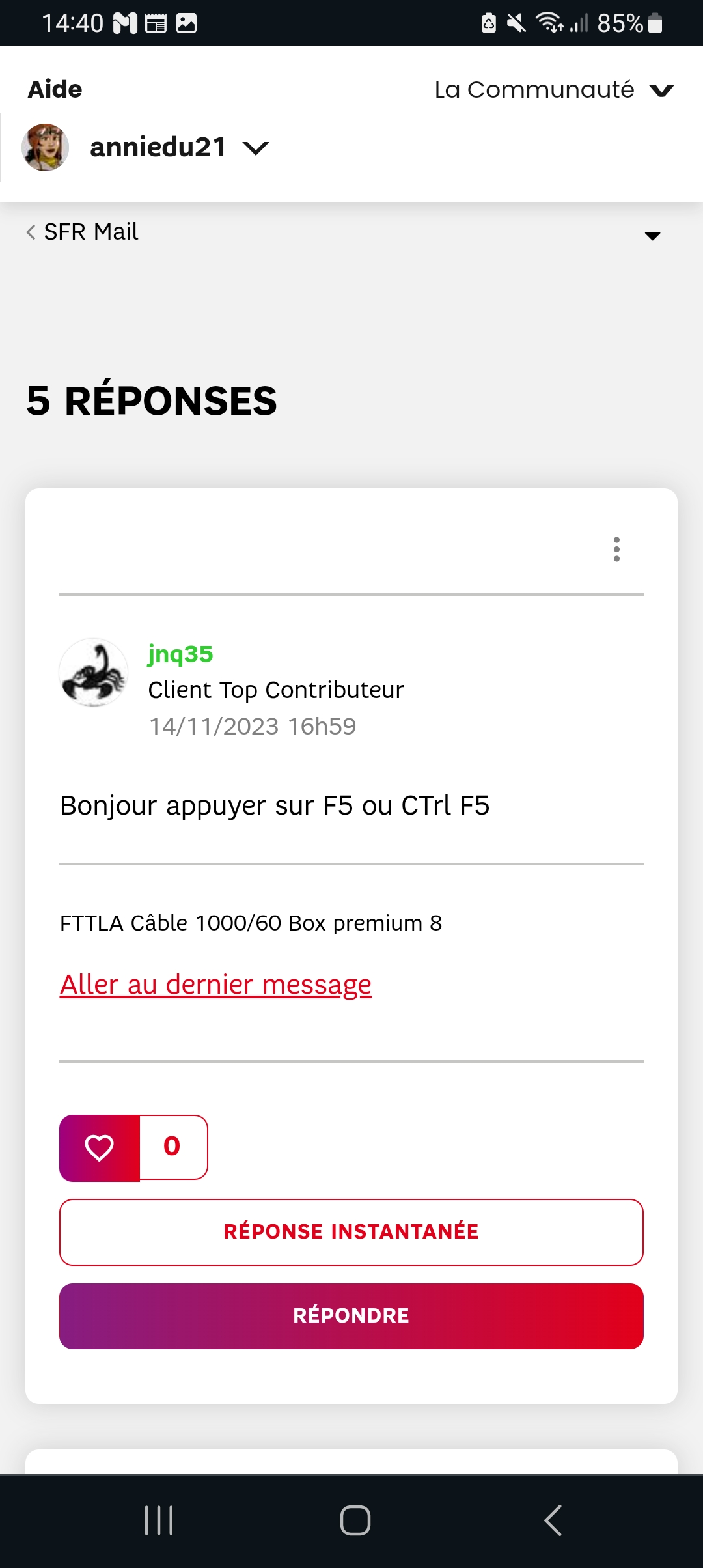Image resolution: width=703 pixels, height=1568 pixels.
Task: Select the Aide menu item
Action: point(55,89)
